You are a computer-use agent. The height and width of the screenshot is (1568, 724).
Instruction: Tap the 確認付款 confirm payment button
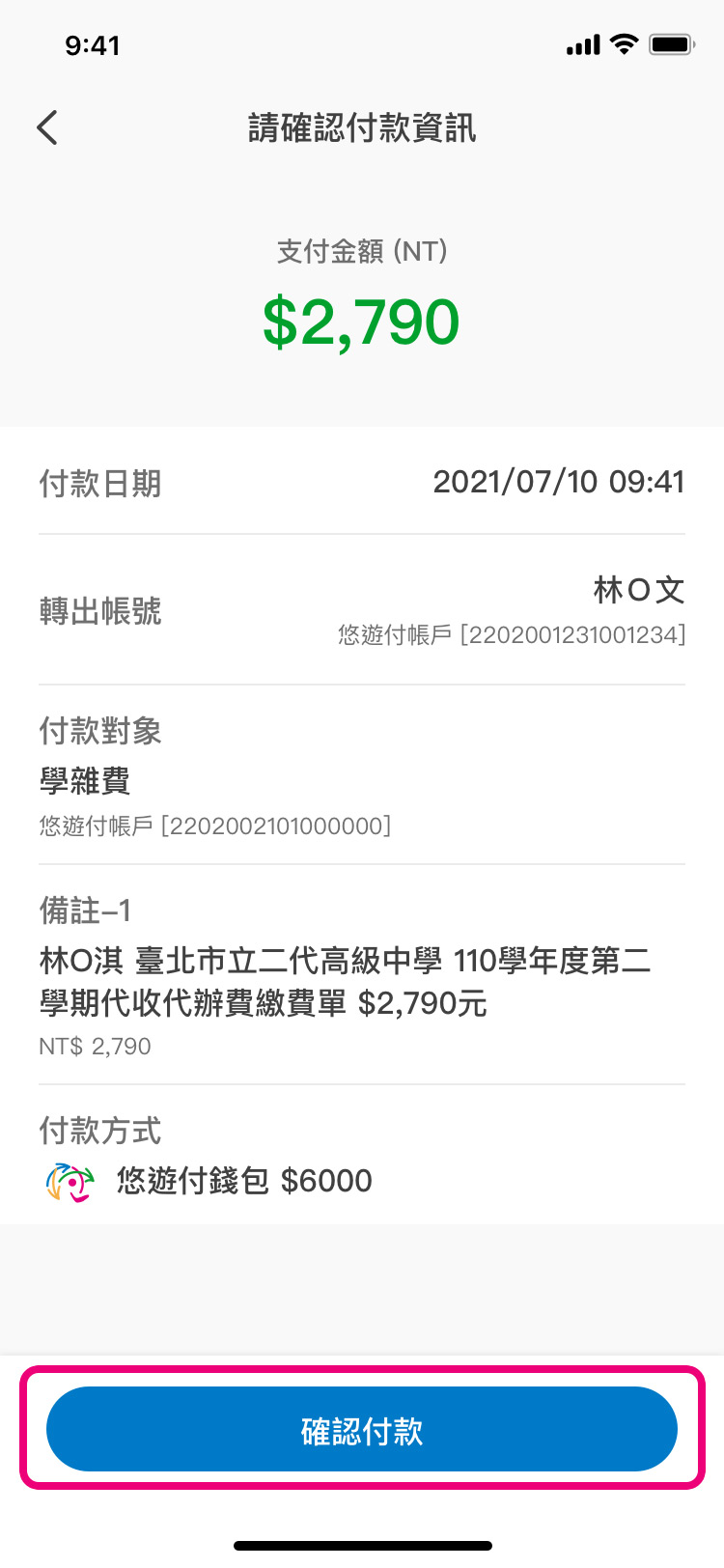(362, 1429)
